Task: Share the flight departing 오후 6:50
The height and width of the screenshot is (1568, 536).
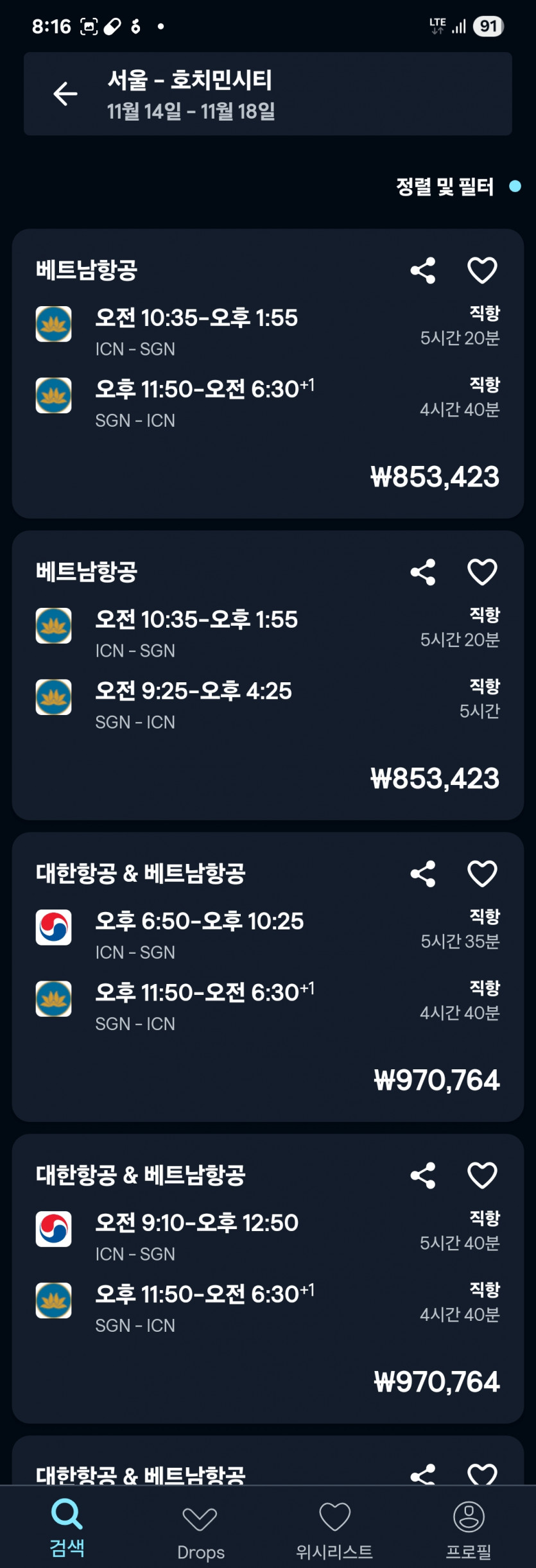Action: tap(423, 874)
